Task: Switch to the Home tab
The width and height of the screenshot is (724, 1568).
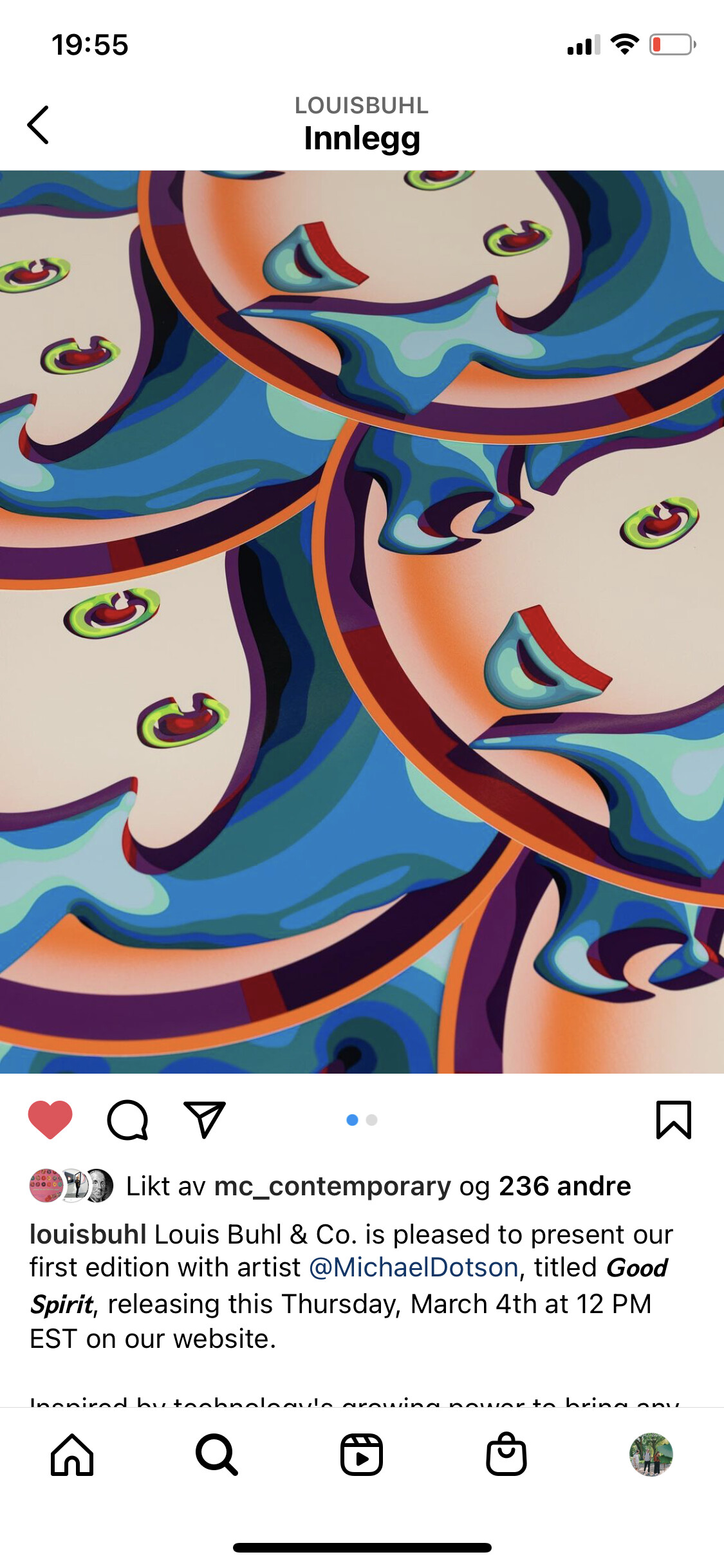Action: (x=72, y=1455)
